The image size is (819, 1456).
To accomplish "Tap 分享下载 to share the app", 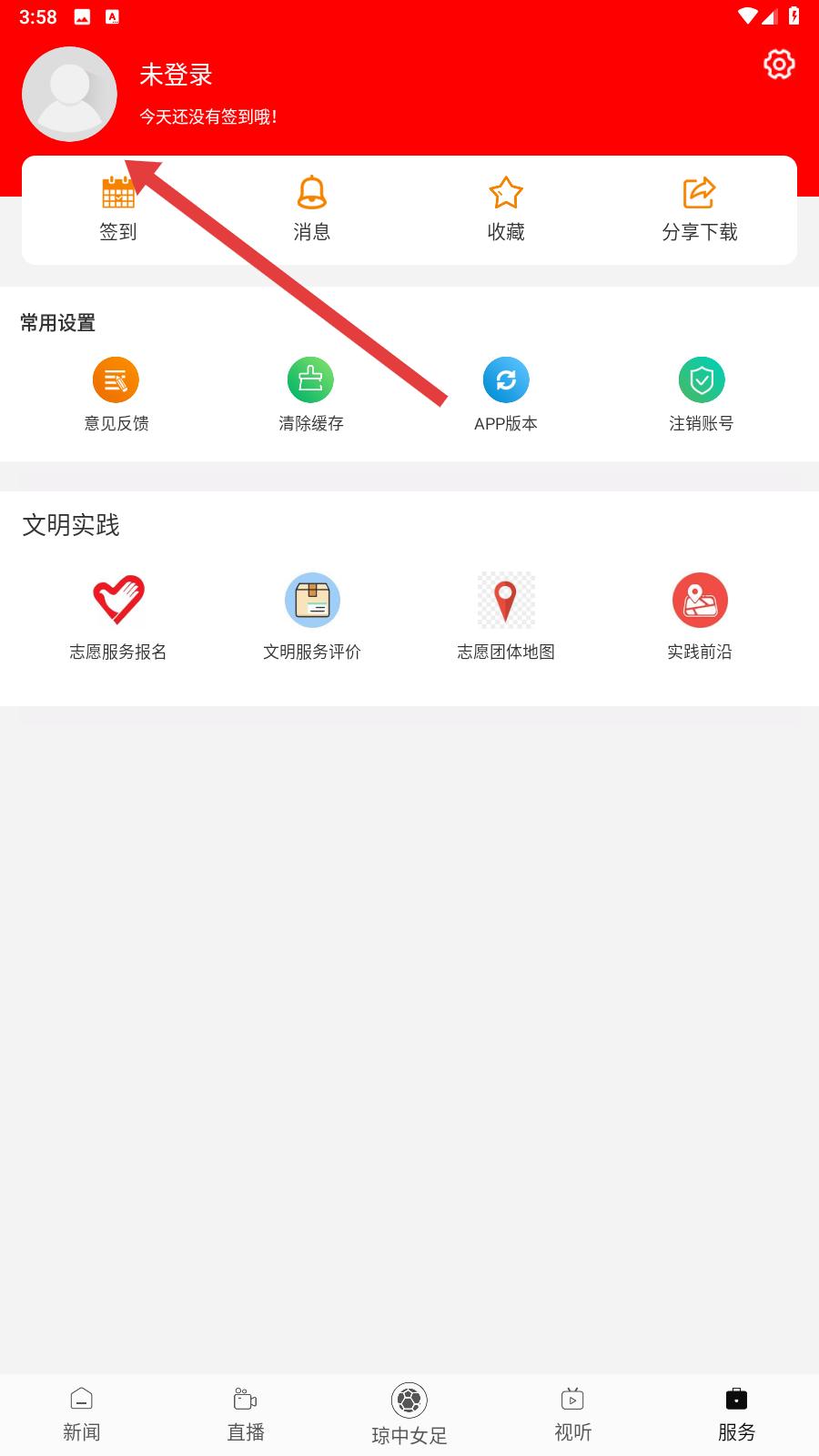I will [699, 209].
